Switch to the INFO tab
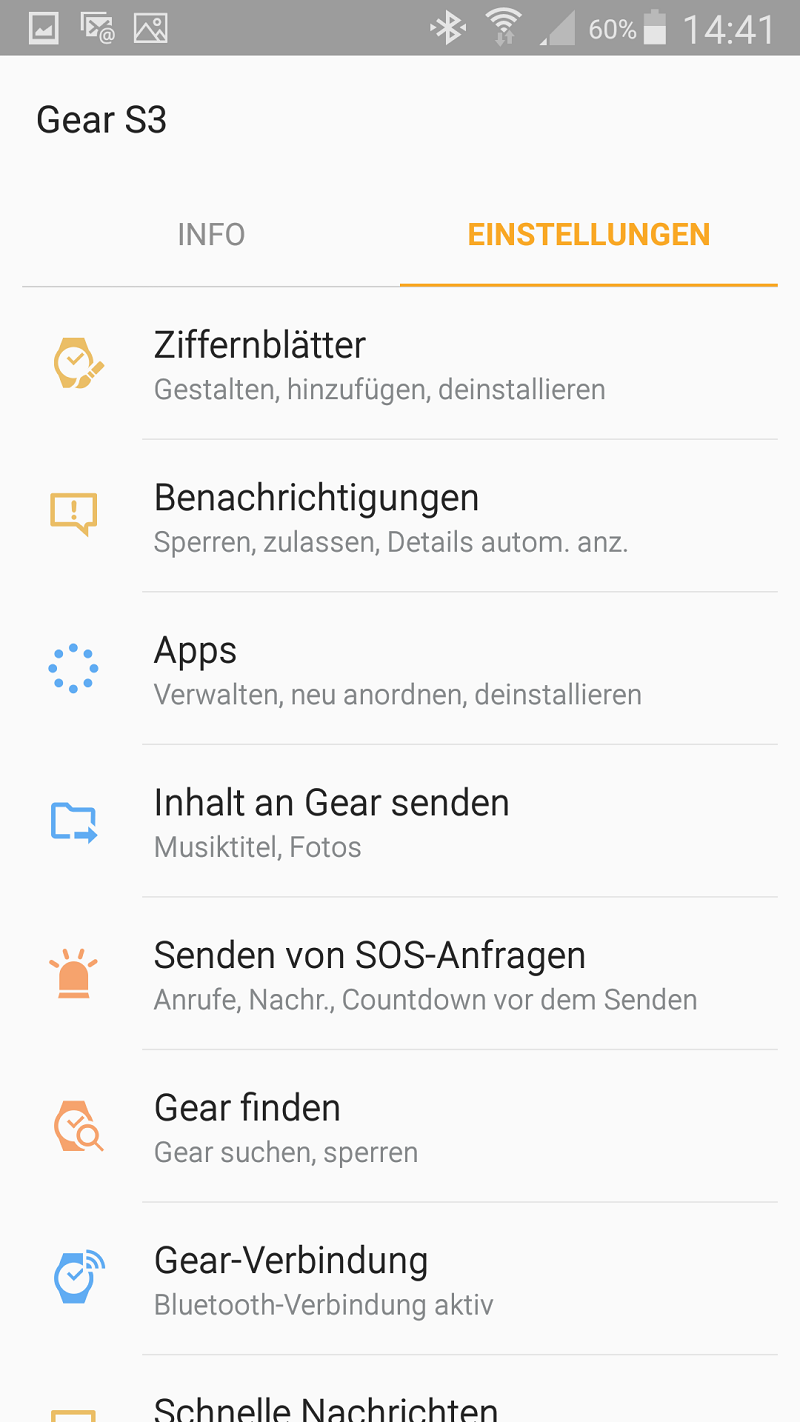 point(211,235)
